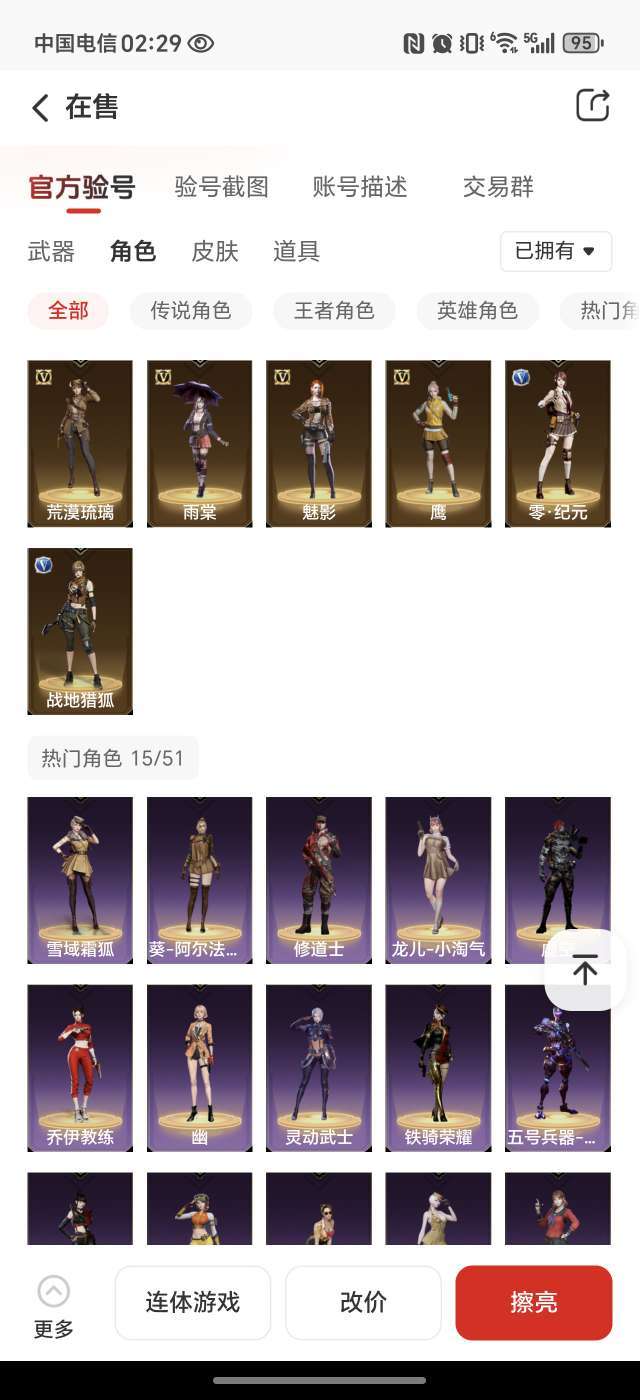View the 雨棠 character card
Viewport: 640px width, 1400px height.
coord(199,443)
